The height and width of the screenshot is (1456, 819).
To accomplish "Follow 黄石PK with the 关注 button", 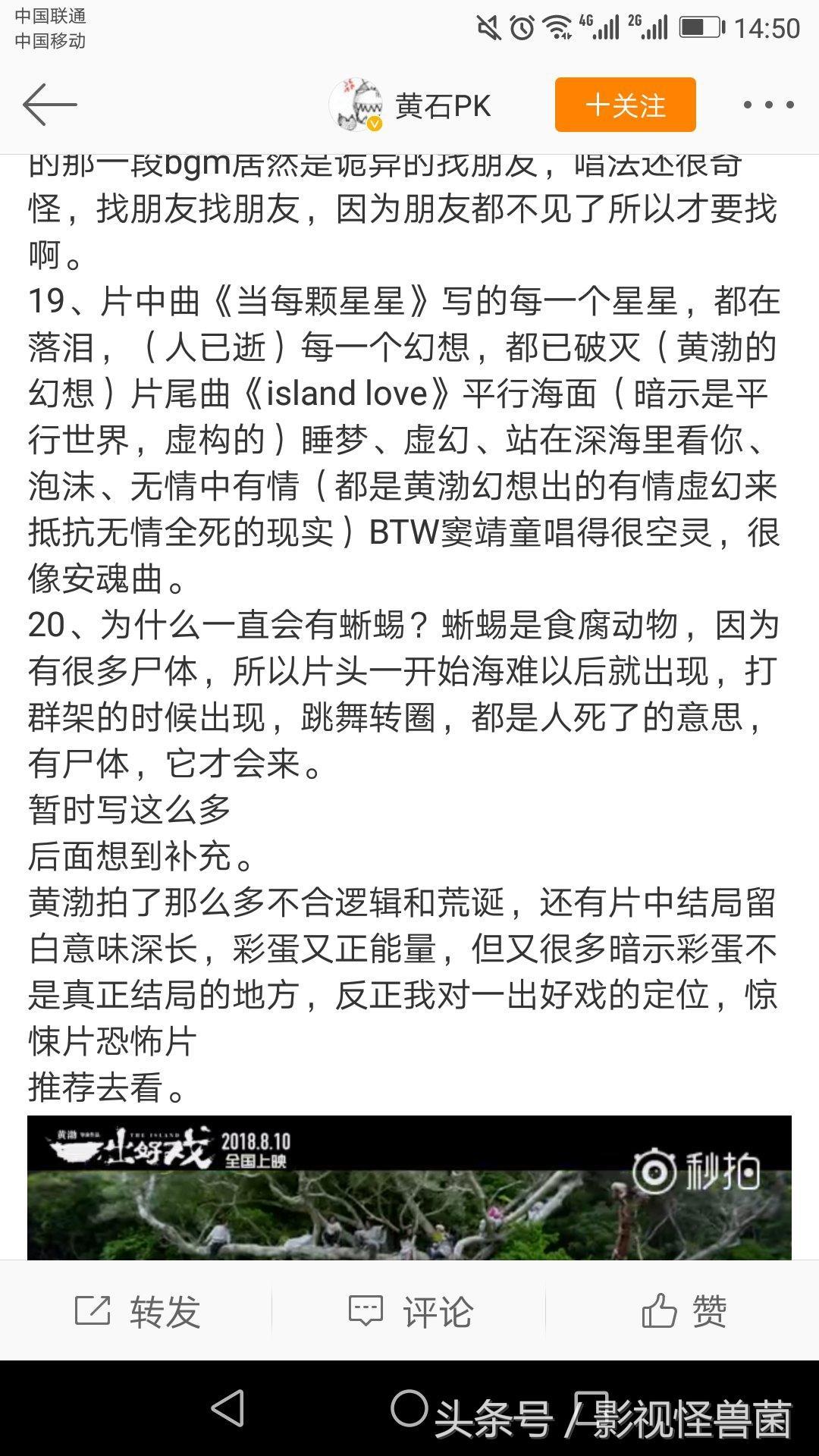I will 625,105.
